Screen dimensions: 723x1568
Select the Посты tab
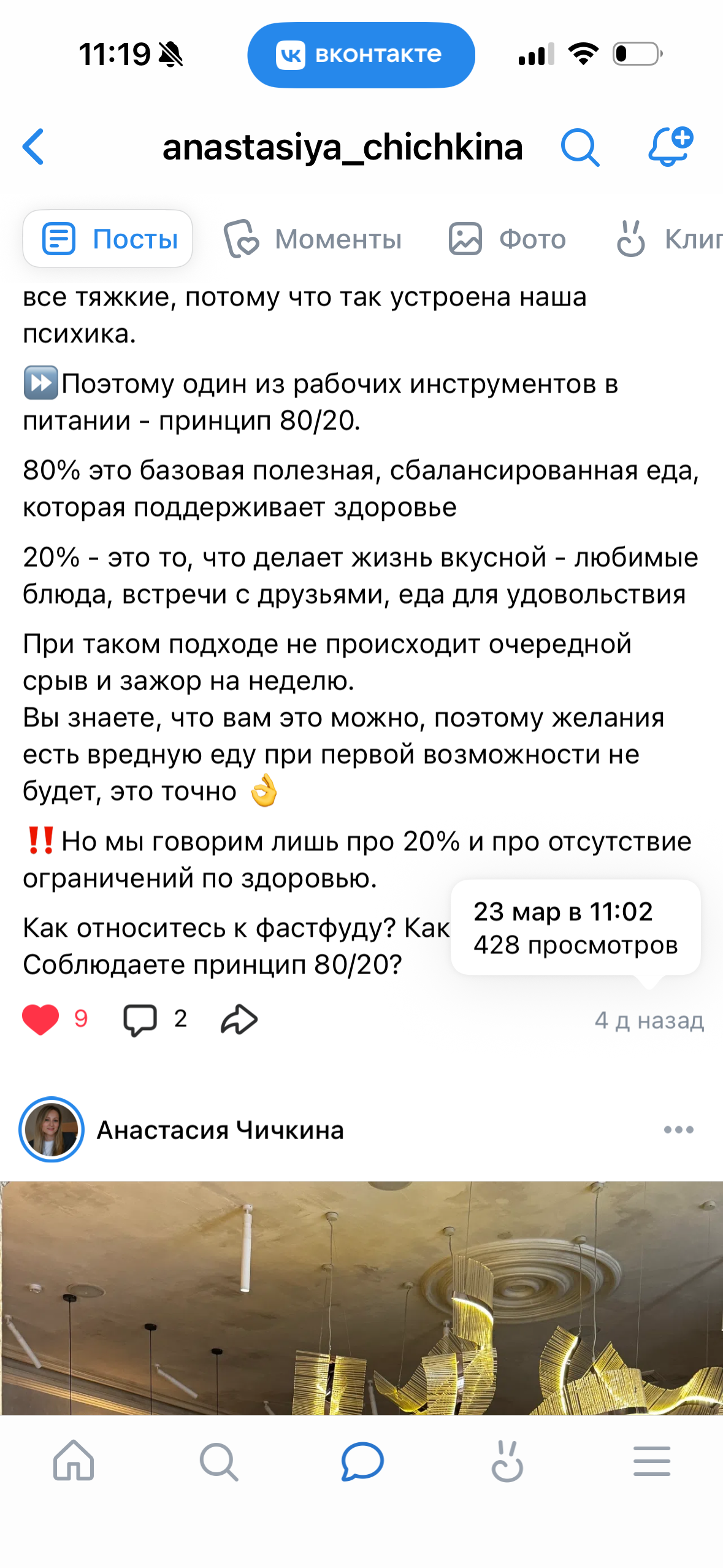click(108, 239)
